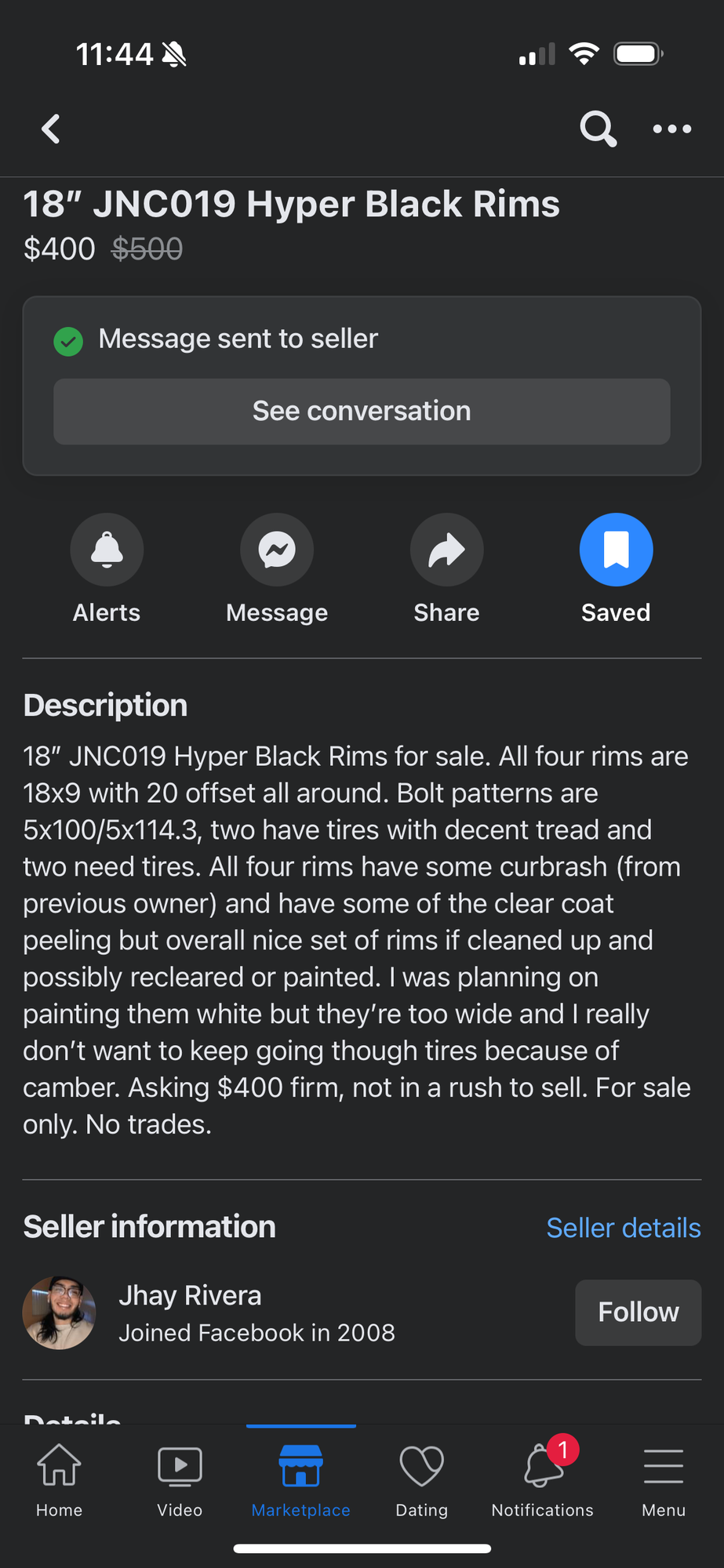Switch to the Video tab
Viewport: 724px width, 1568px height.
tap(180, 1479)
